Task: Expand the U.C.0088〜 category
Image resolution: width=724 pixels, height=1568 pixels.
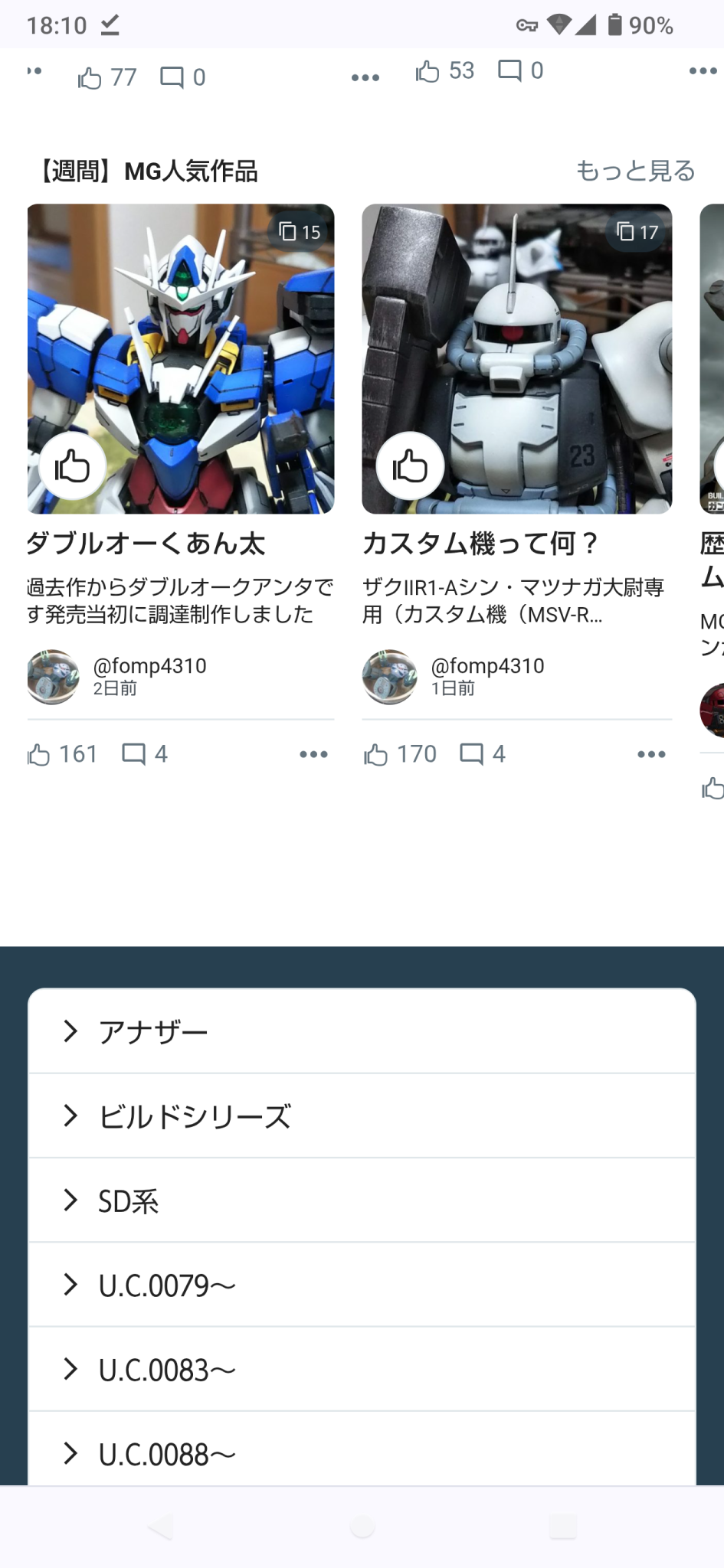Action: (362, 1452)
